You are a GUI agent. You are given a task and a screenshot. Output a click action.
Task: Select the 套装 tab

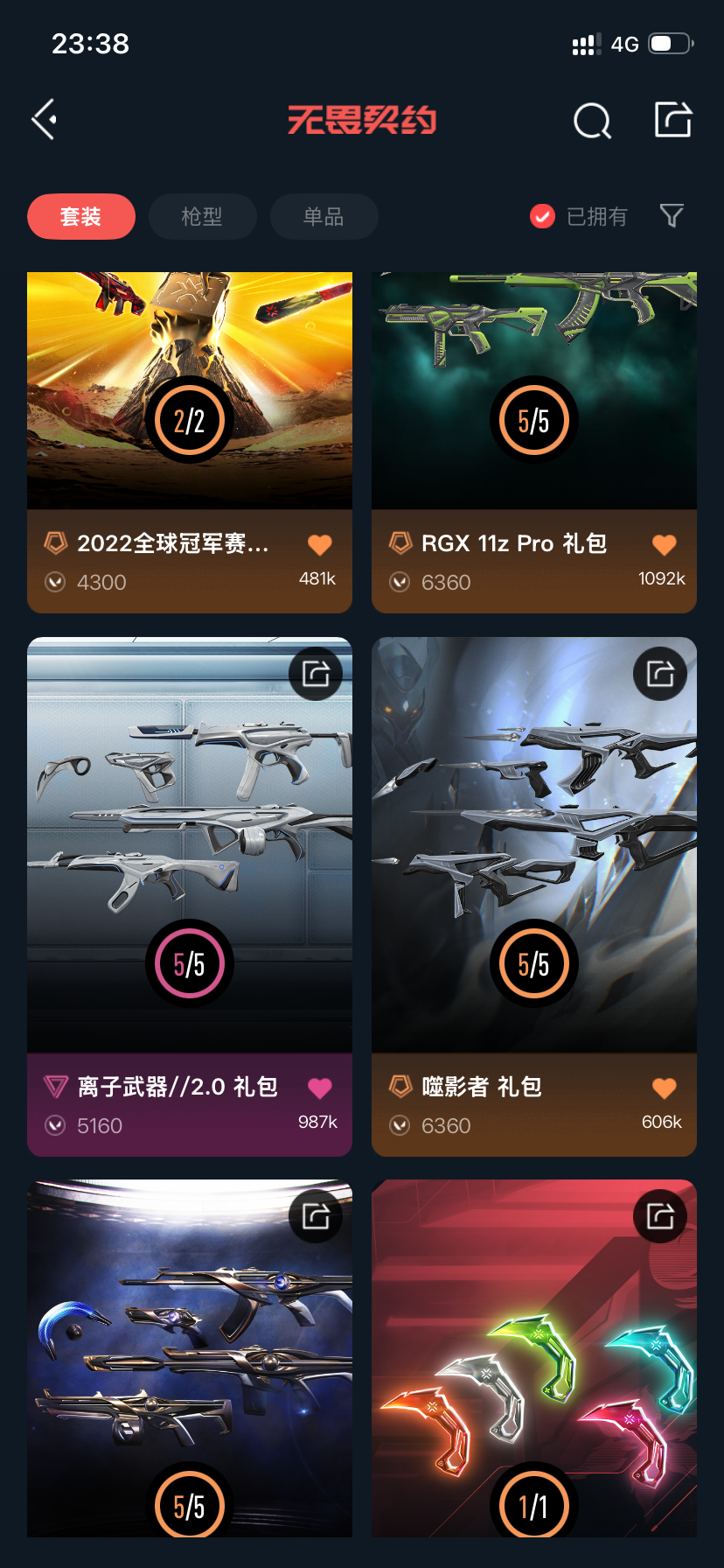click(81, 216)
